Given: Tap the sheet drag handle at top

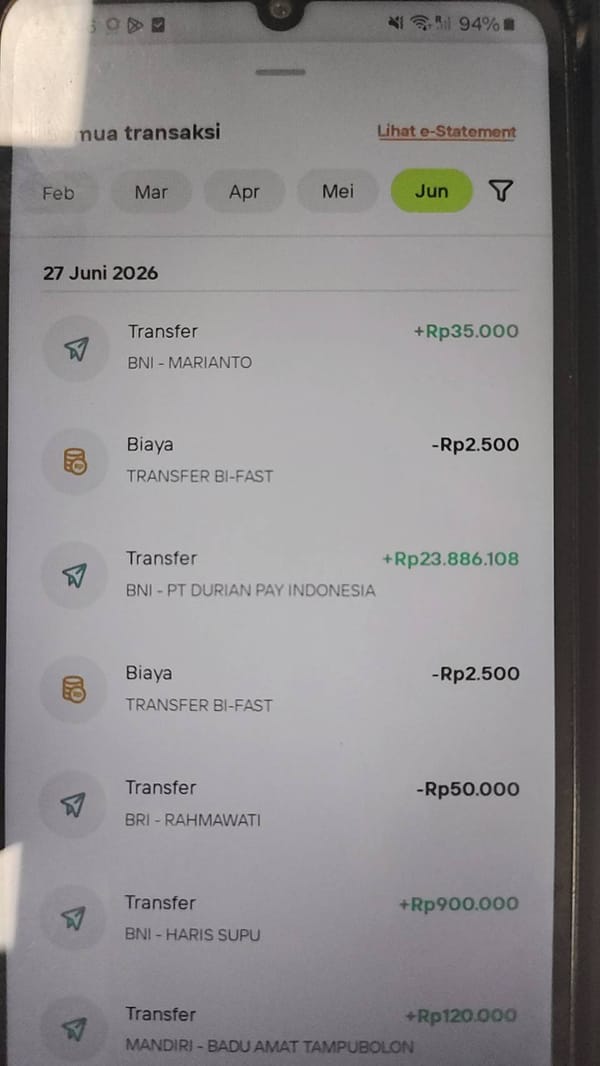Looking at the screenshot, I should [x=281, y=72].
